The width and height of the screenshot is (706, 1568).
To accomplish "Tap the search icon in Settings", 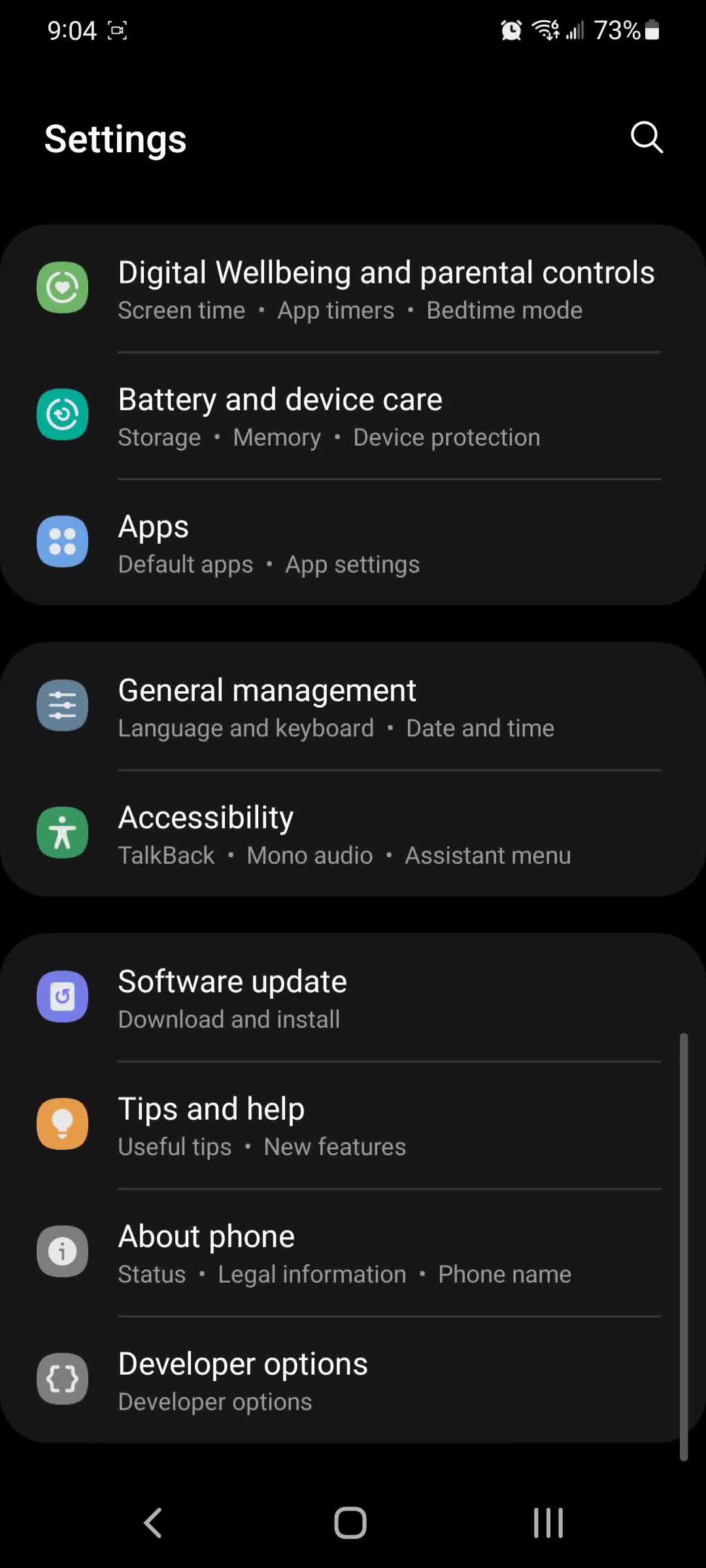I will (x=647, y=137).
